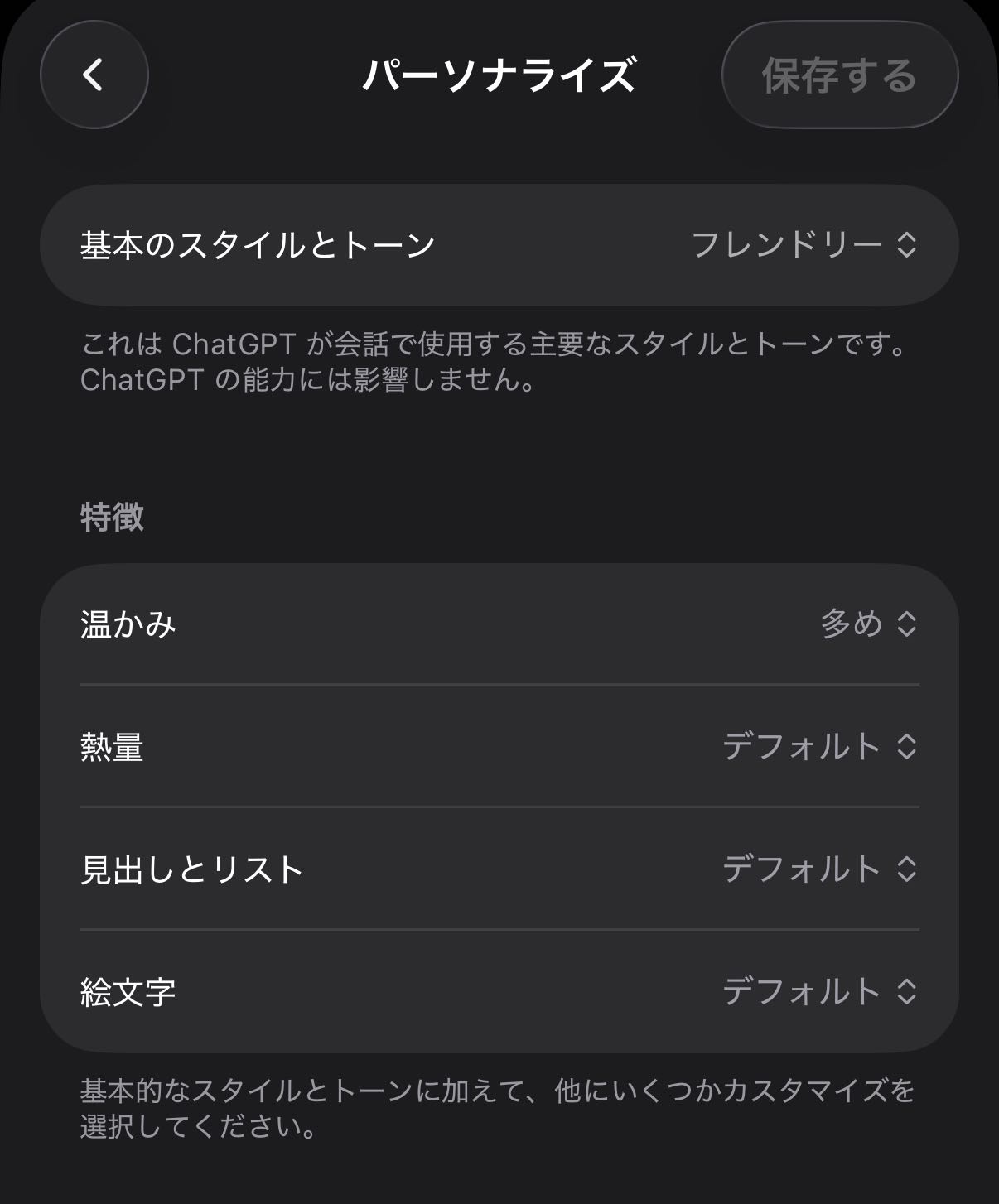Adjust the 絵文字 setting
Image resolution: width=999 pixels, height=1204 pixels.
click(819, 991)
